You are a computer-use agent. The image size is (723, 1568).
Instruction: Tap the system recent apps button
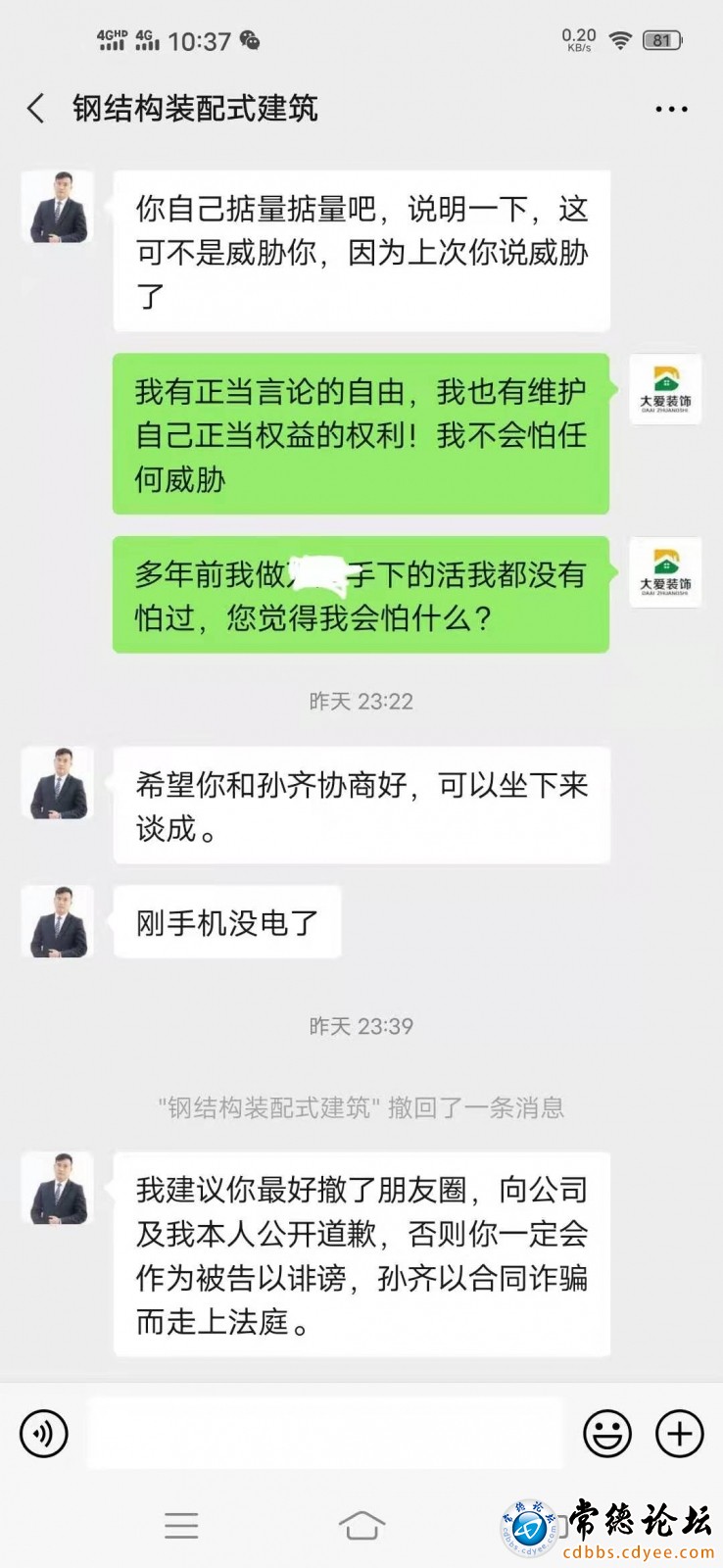[181, 1524]
